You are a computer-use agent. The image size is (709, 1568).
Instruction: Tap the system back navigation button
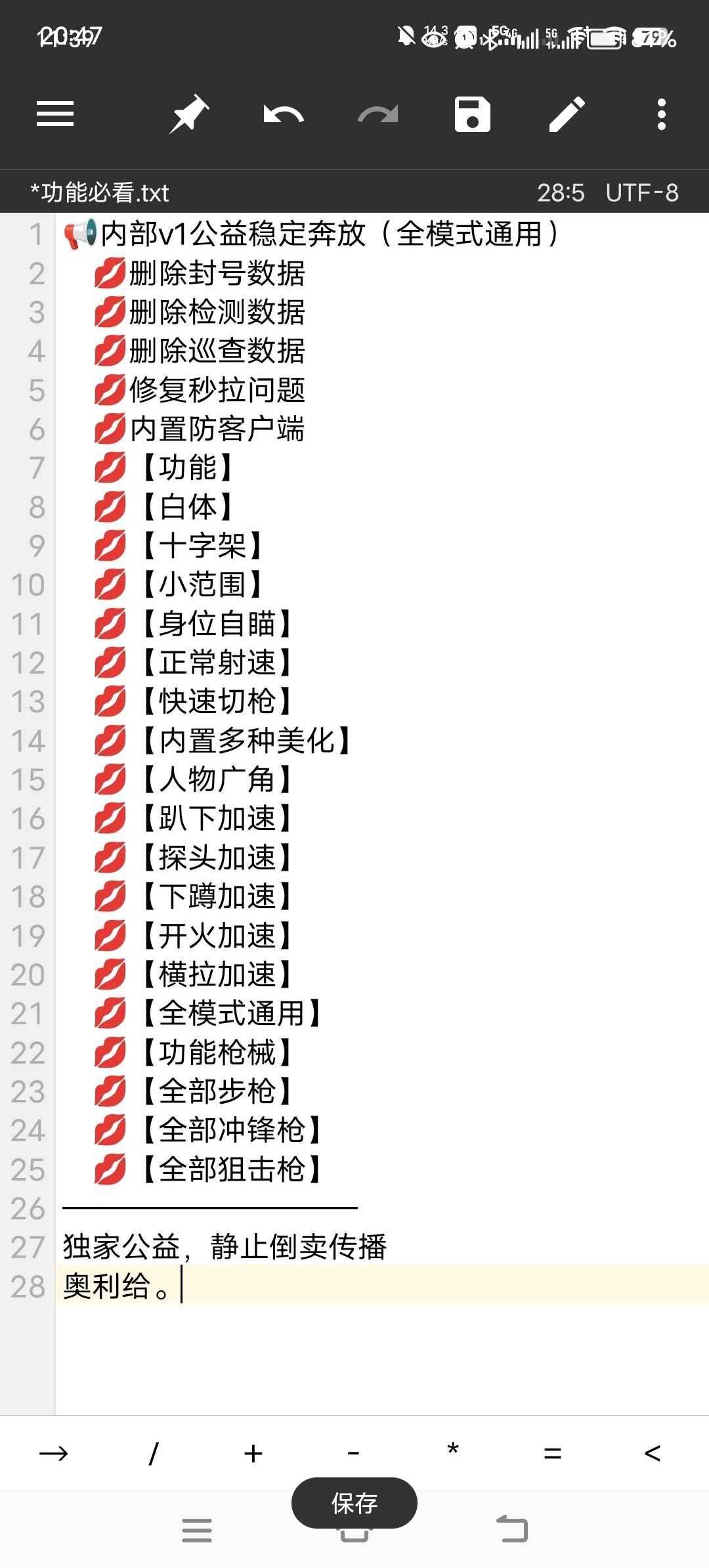(512, 1529)
